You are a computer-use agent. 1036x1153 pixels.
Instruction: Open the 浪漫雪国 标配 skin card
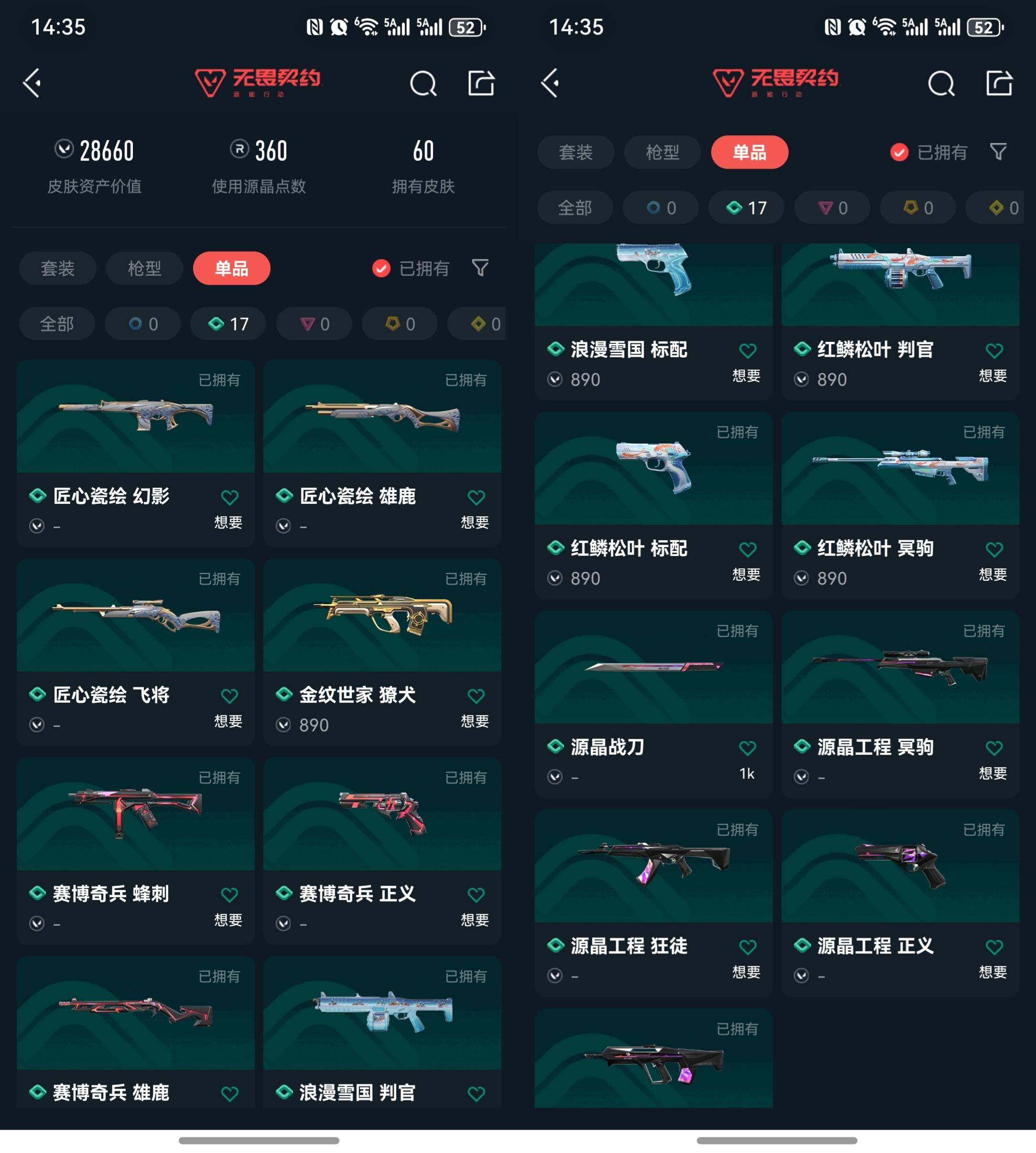coord(654,322)
